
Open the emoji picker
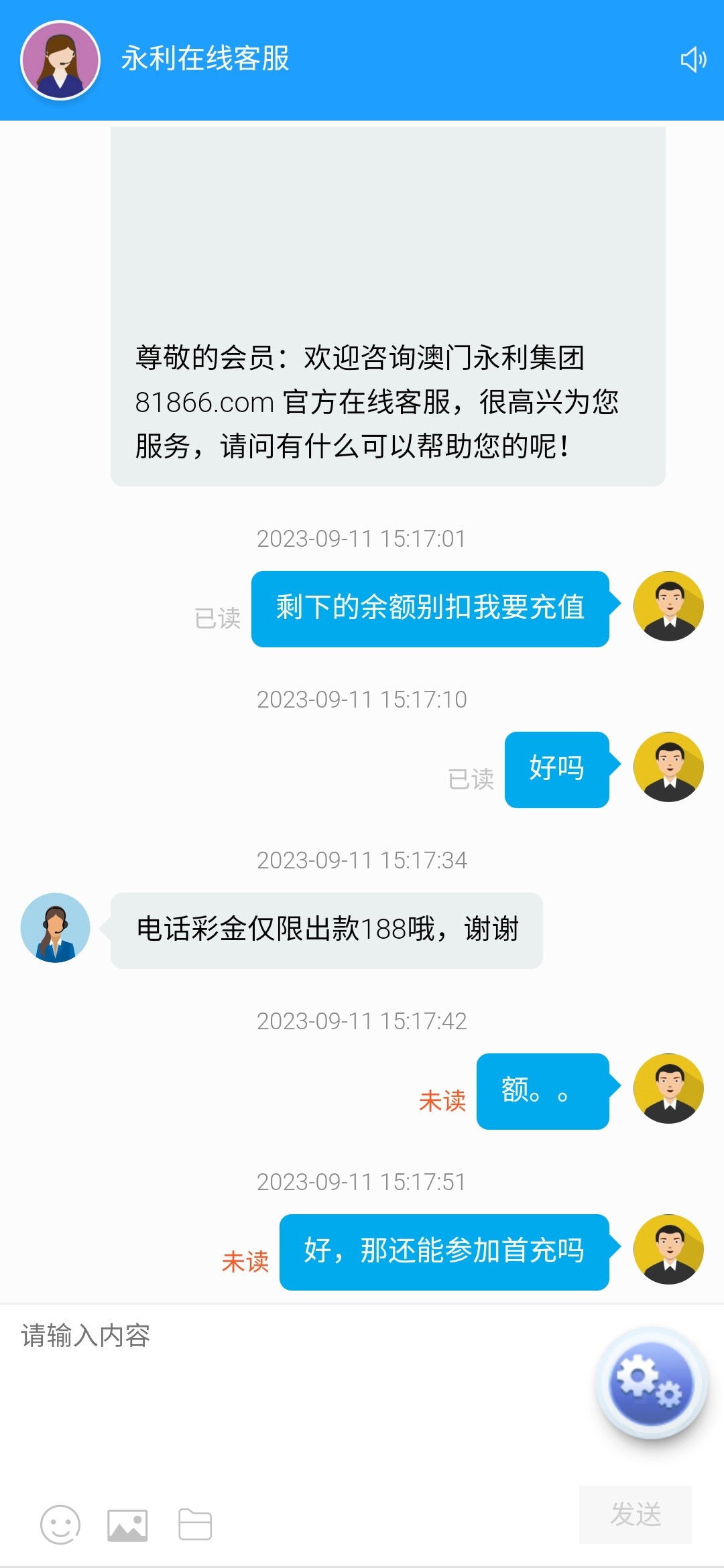[x=60, y=1524]
